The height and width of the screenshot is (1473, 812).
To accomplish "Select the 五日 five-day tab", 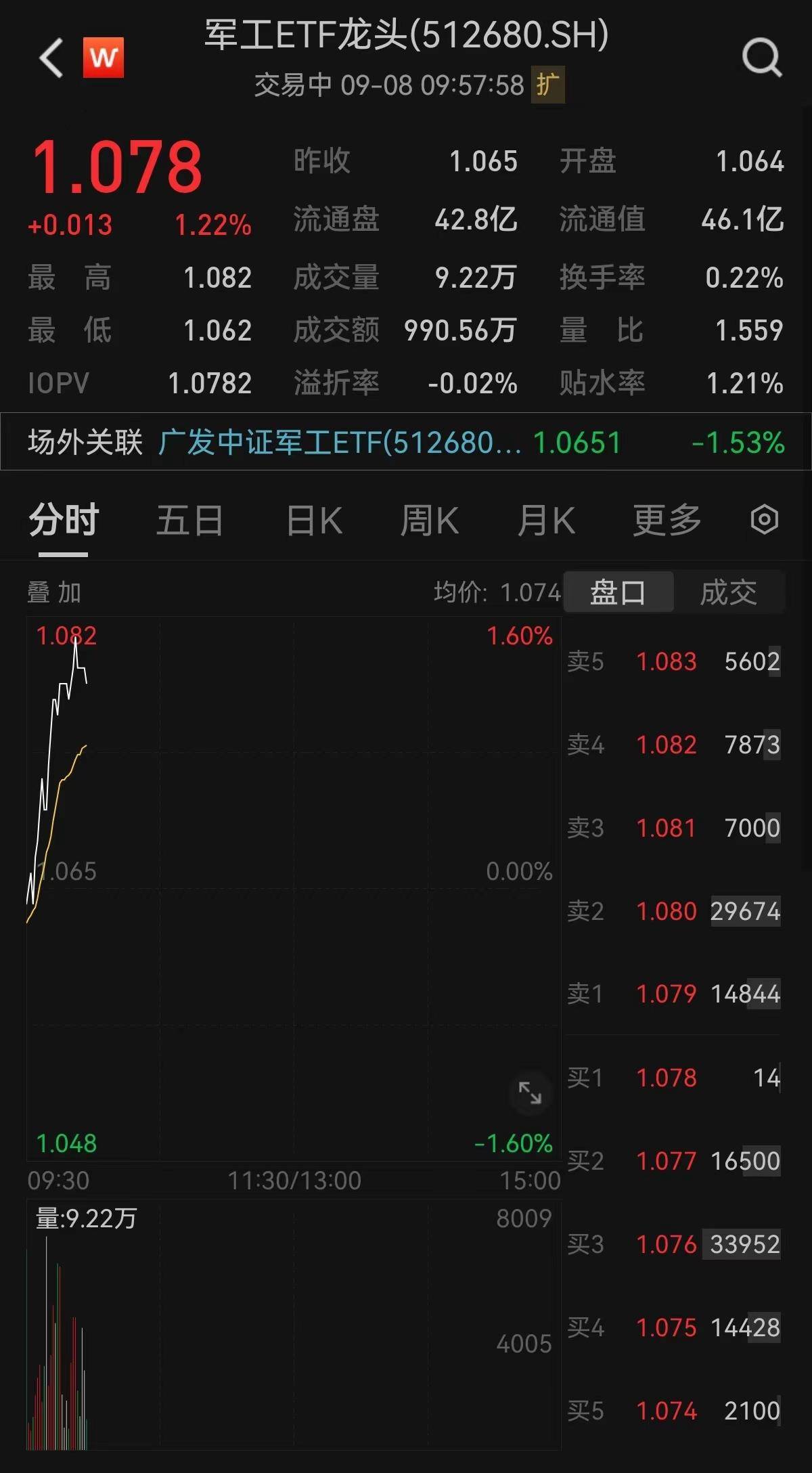I will coord(190,519).
